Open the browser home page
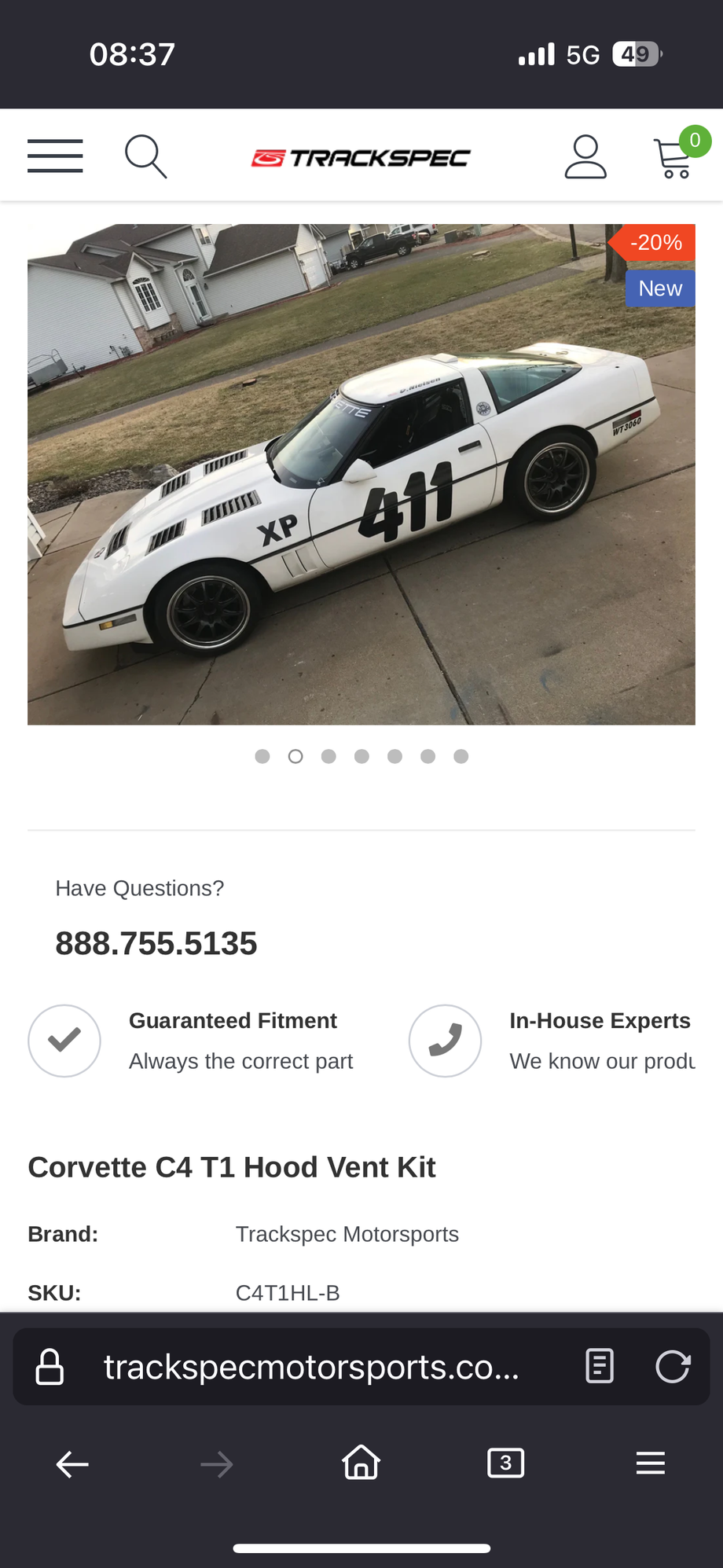This screenshot has height=1568, width=723. (361, 1463)
